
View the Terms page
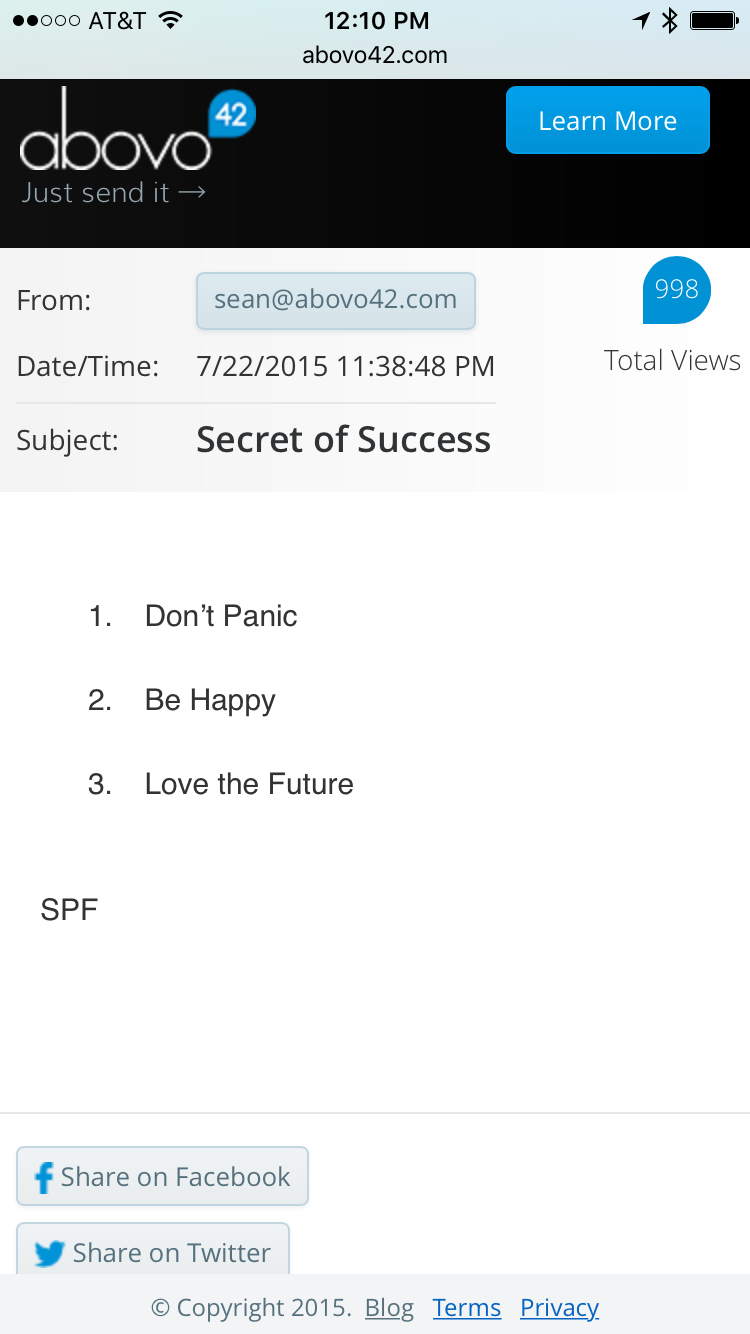(x=466, y=1307)
